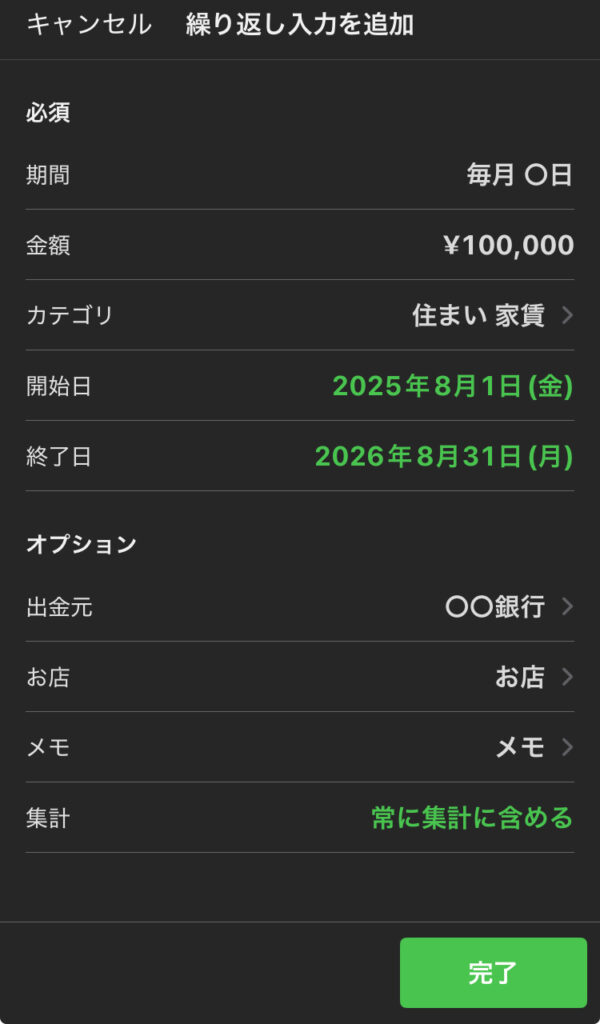Open カテゴリ 住まい 家賃
Image resolution: width=600 pixels, height=1024 pixels.
pos(300,315)
